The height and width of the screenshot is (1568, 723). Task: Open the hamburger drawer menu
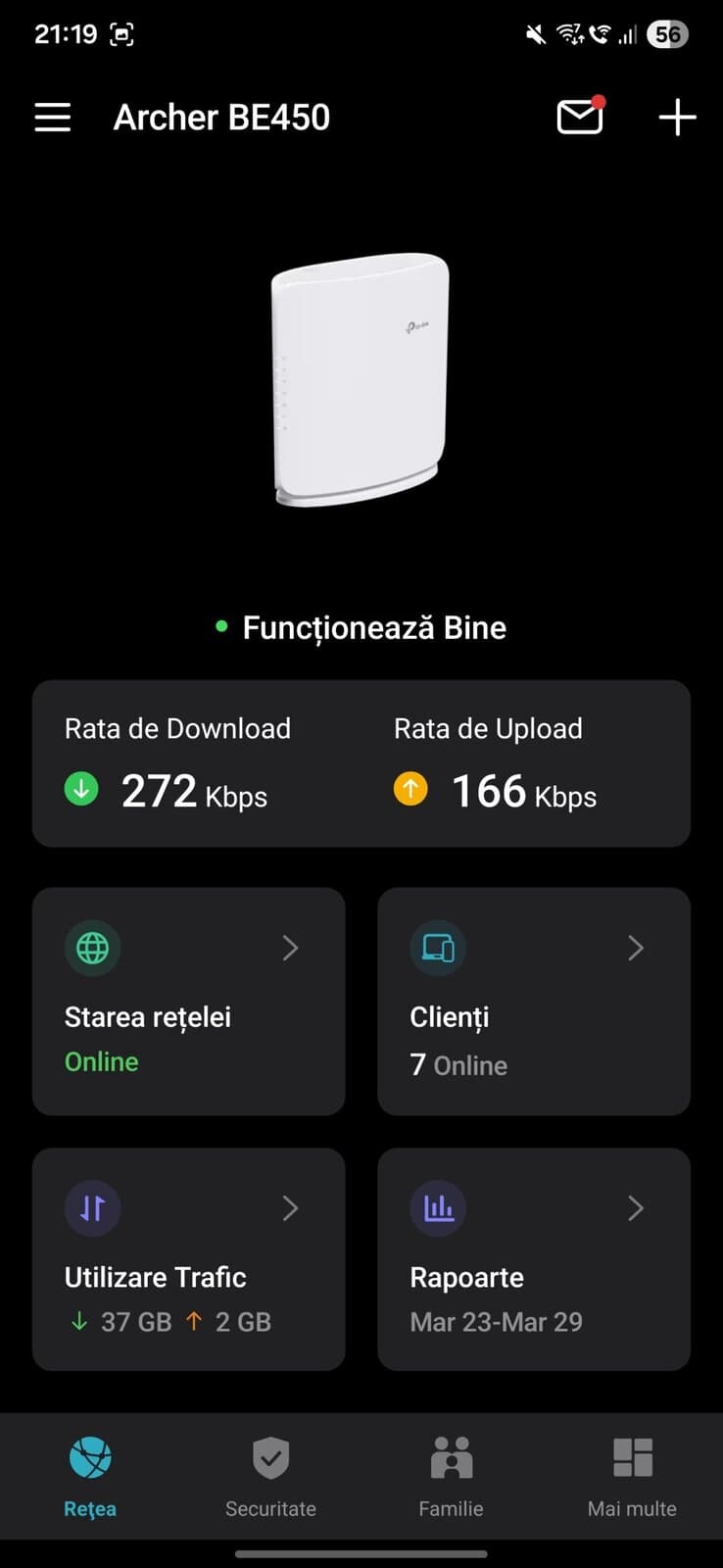point(53,118)
